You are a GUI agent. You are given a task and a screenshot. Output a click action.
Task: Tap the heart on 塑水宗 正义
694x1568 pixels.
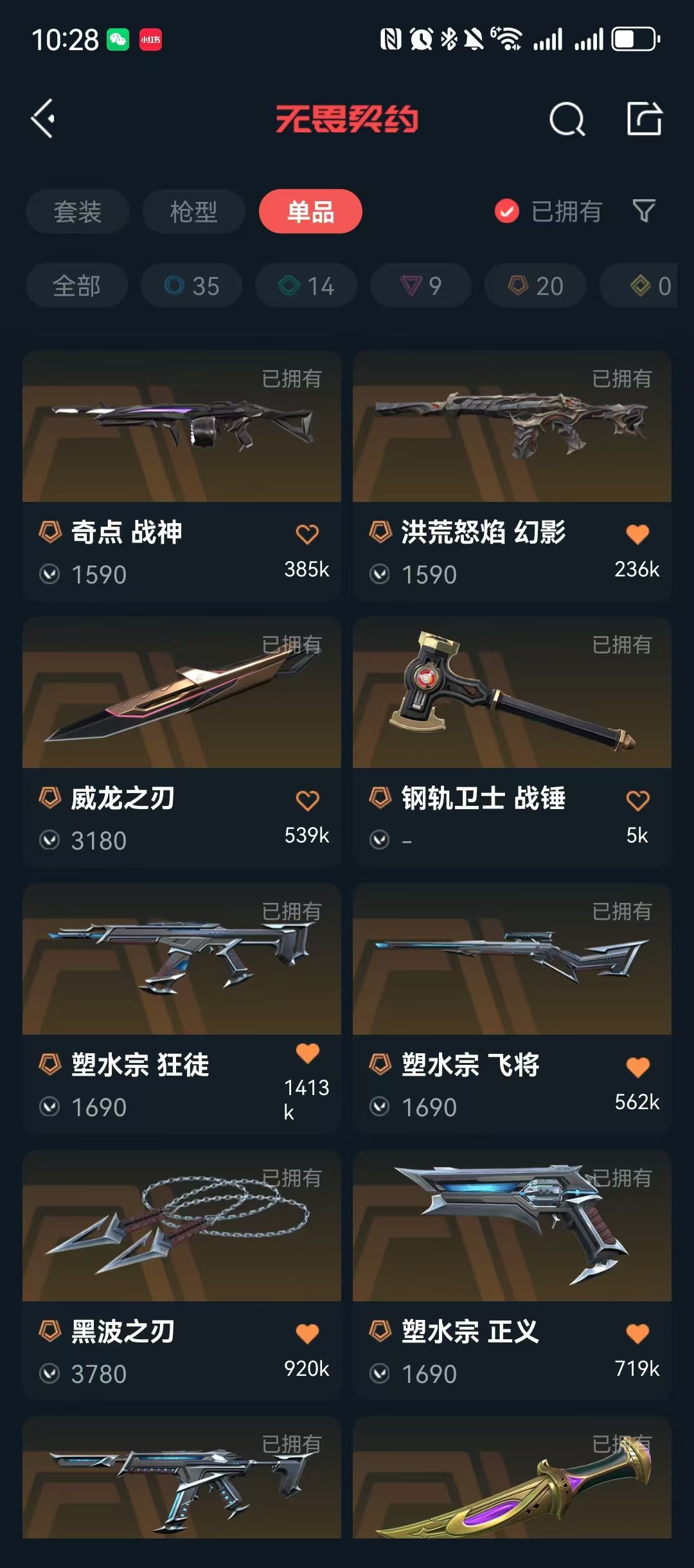click(x=637, y=1333)
